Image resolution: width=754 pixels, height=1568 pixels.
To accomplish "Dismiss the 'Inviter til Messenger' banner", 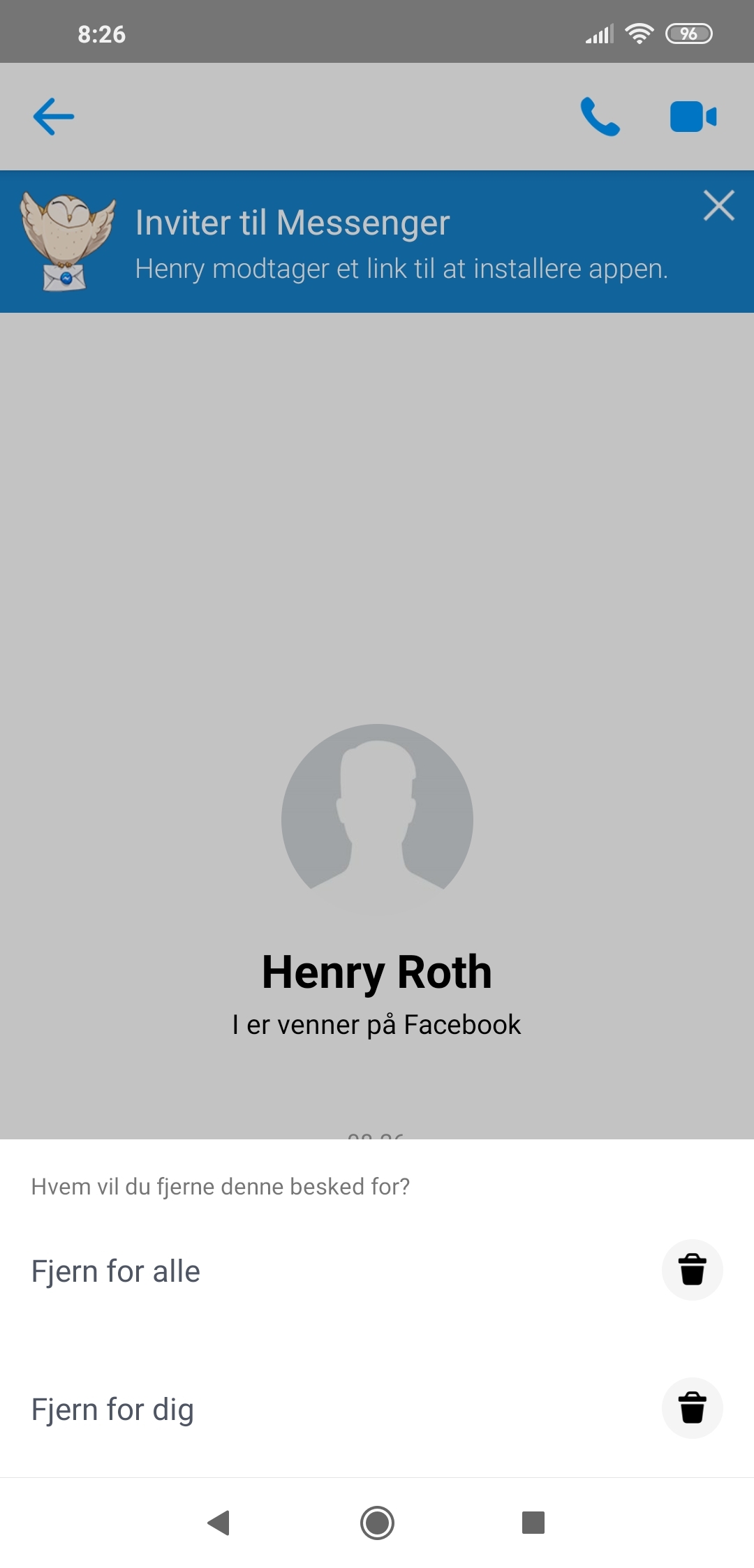I will 718,206.
